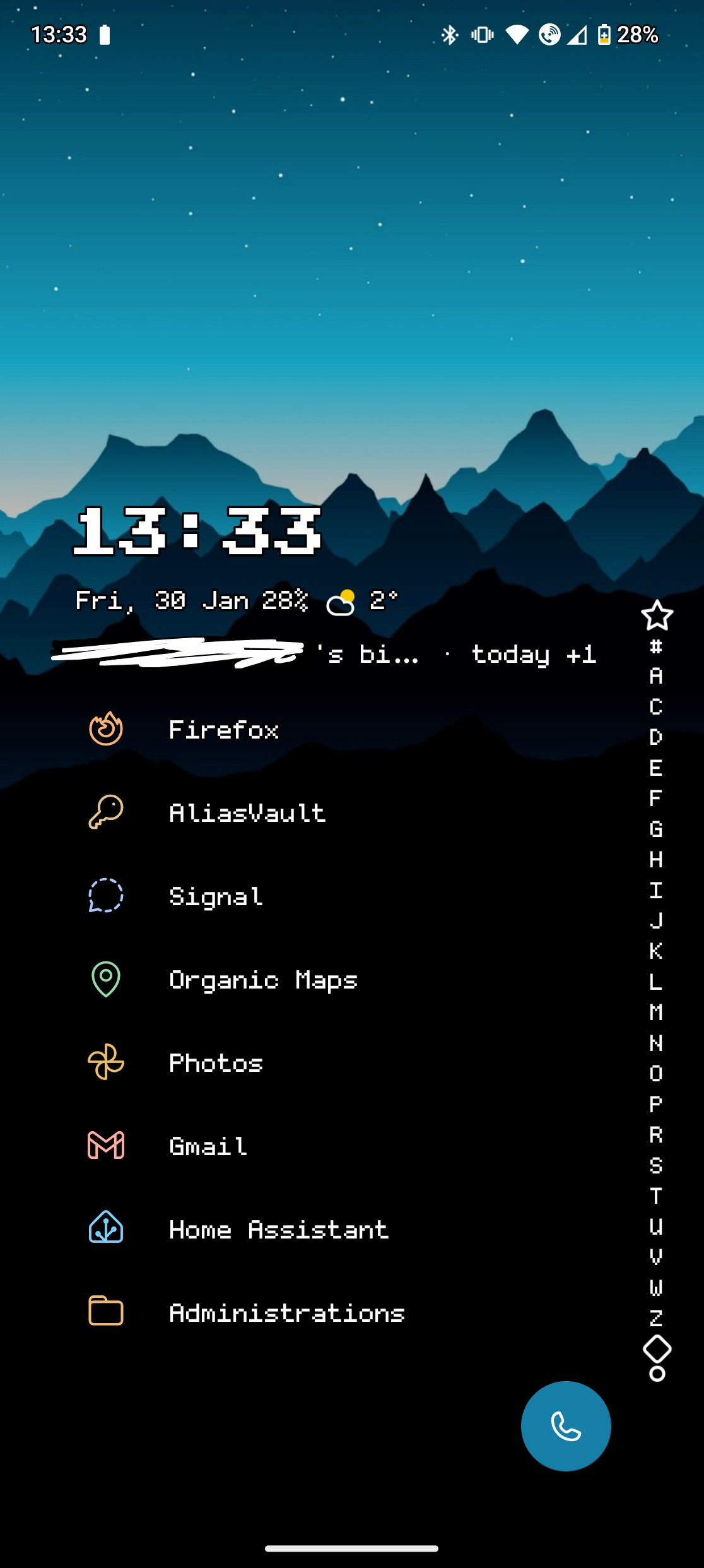Open Photos
This screenshot has width=704, height=1568.
tap(216, 1063)
